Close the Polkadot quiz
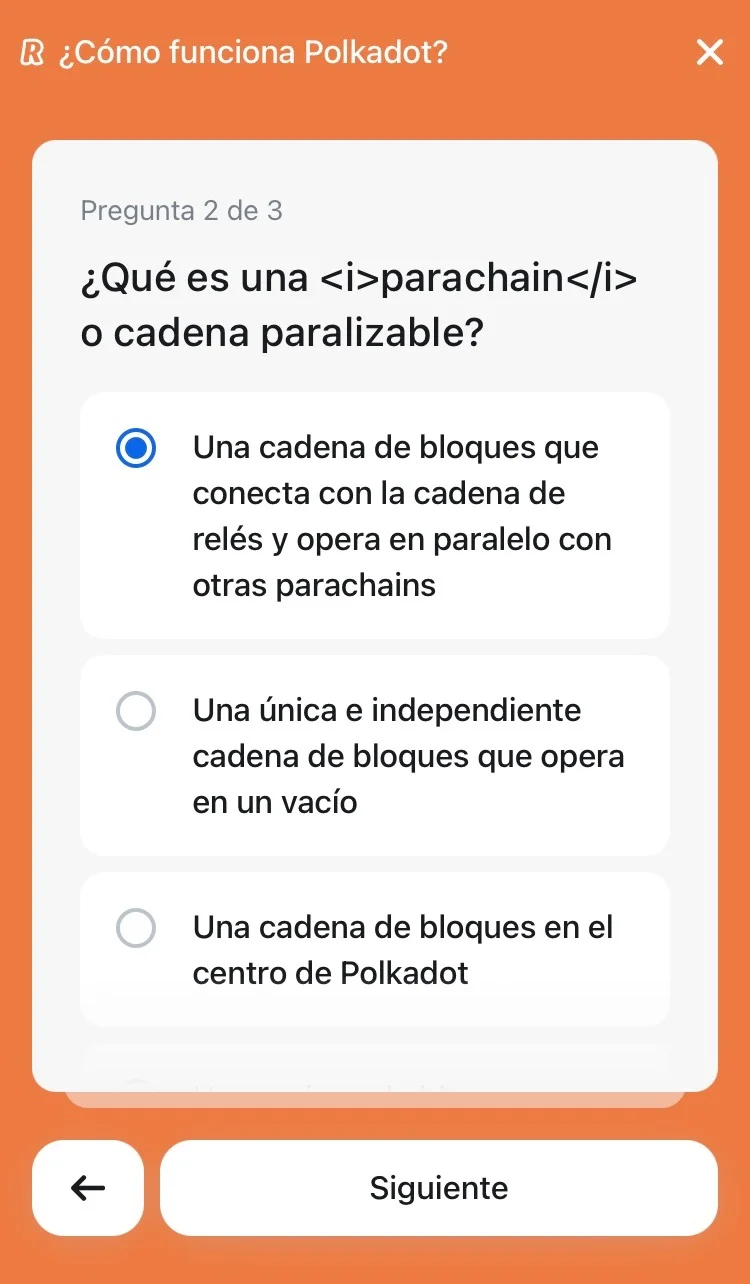The width and height of the screenshot is (750, 1284). [709, 52]
